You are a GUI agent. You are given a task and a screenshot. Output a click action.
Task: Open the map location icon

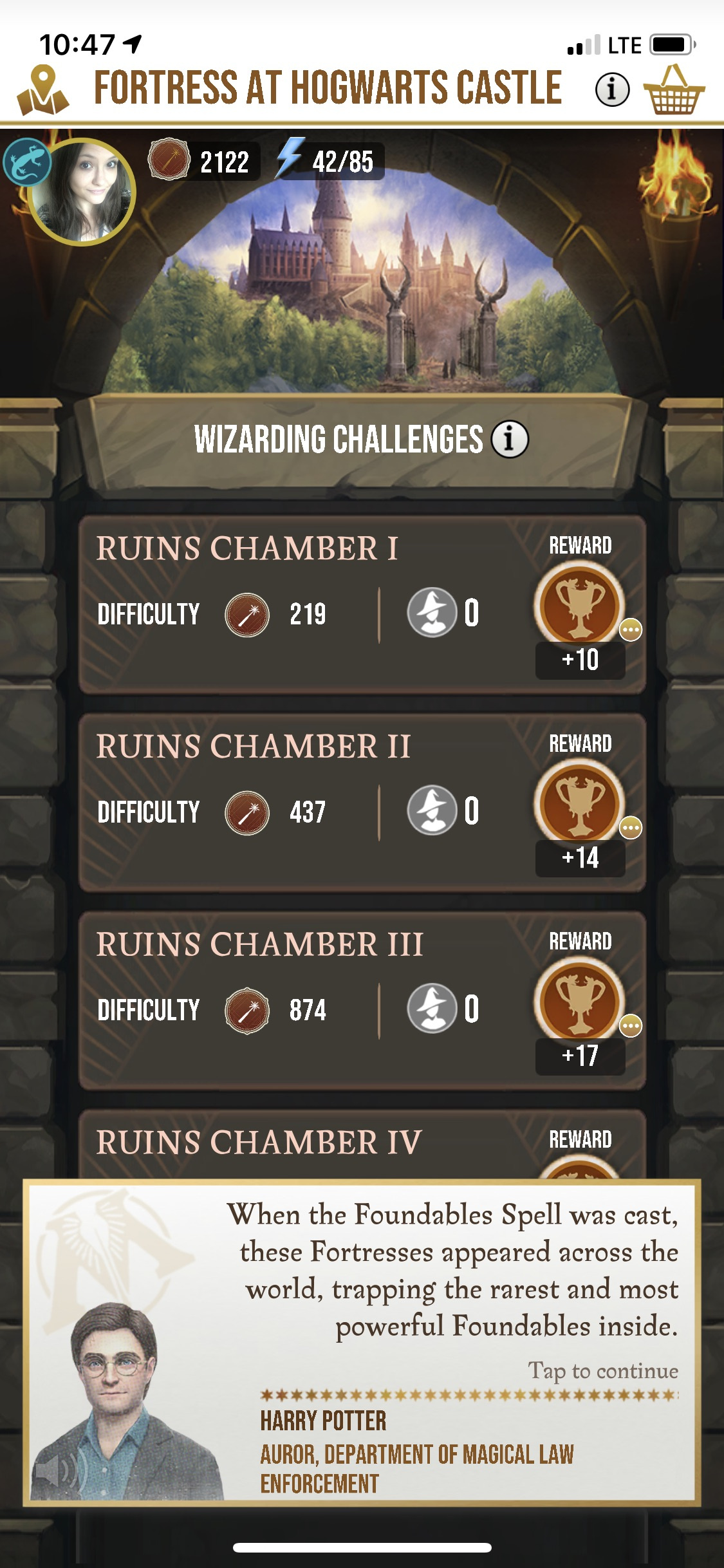pos(42,90)
